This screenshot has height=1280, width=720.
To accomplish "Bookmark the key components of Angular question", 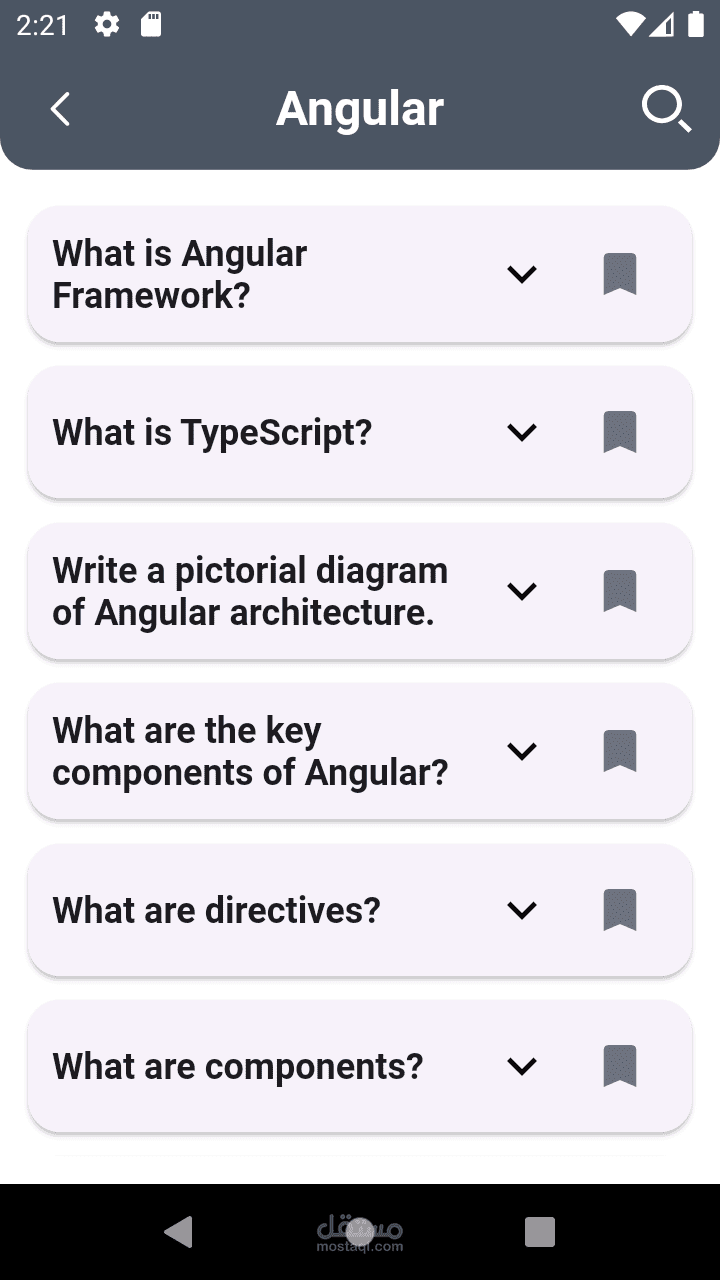I will [620, 751].
